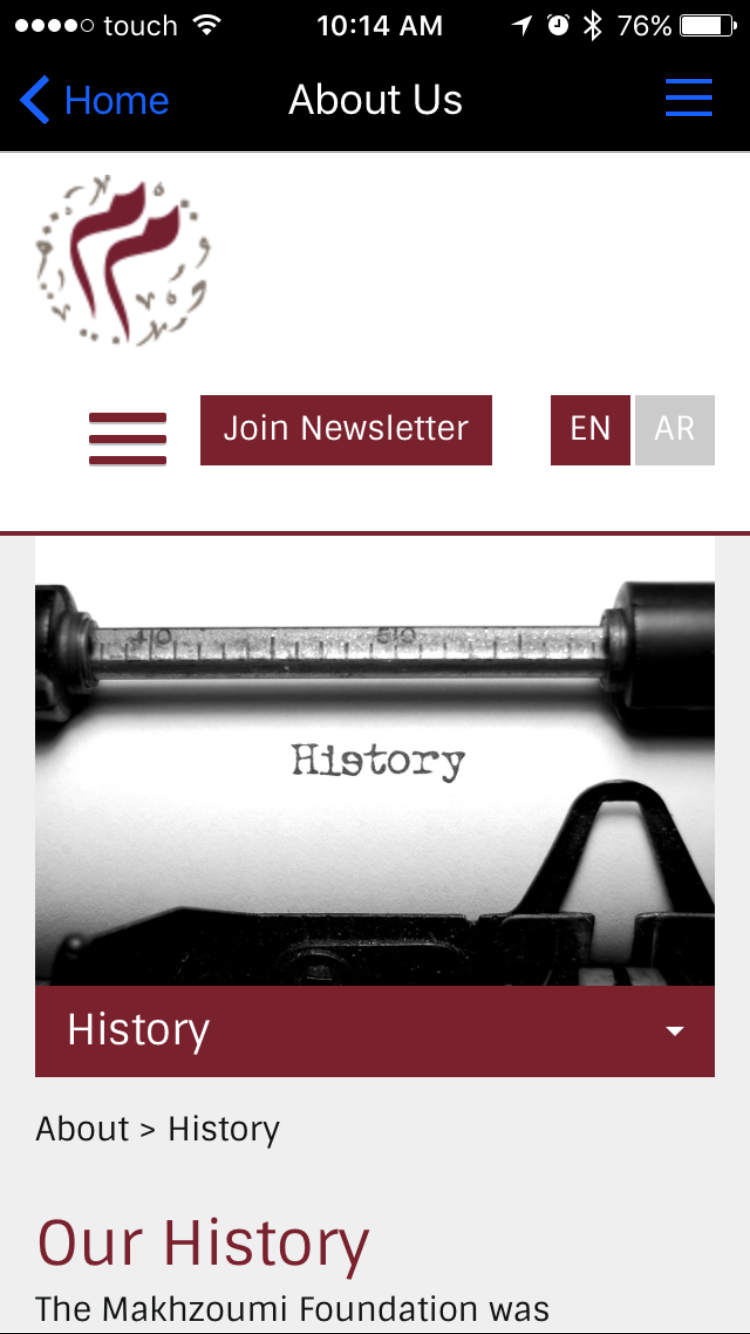Image resolution: width=750 pixels, height=1334 pixels.
Task: Switch language to EN
Action: [x=590, y=430]
